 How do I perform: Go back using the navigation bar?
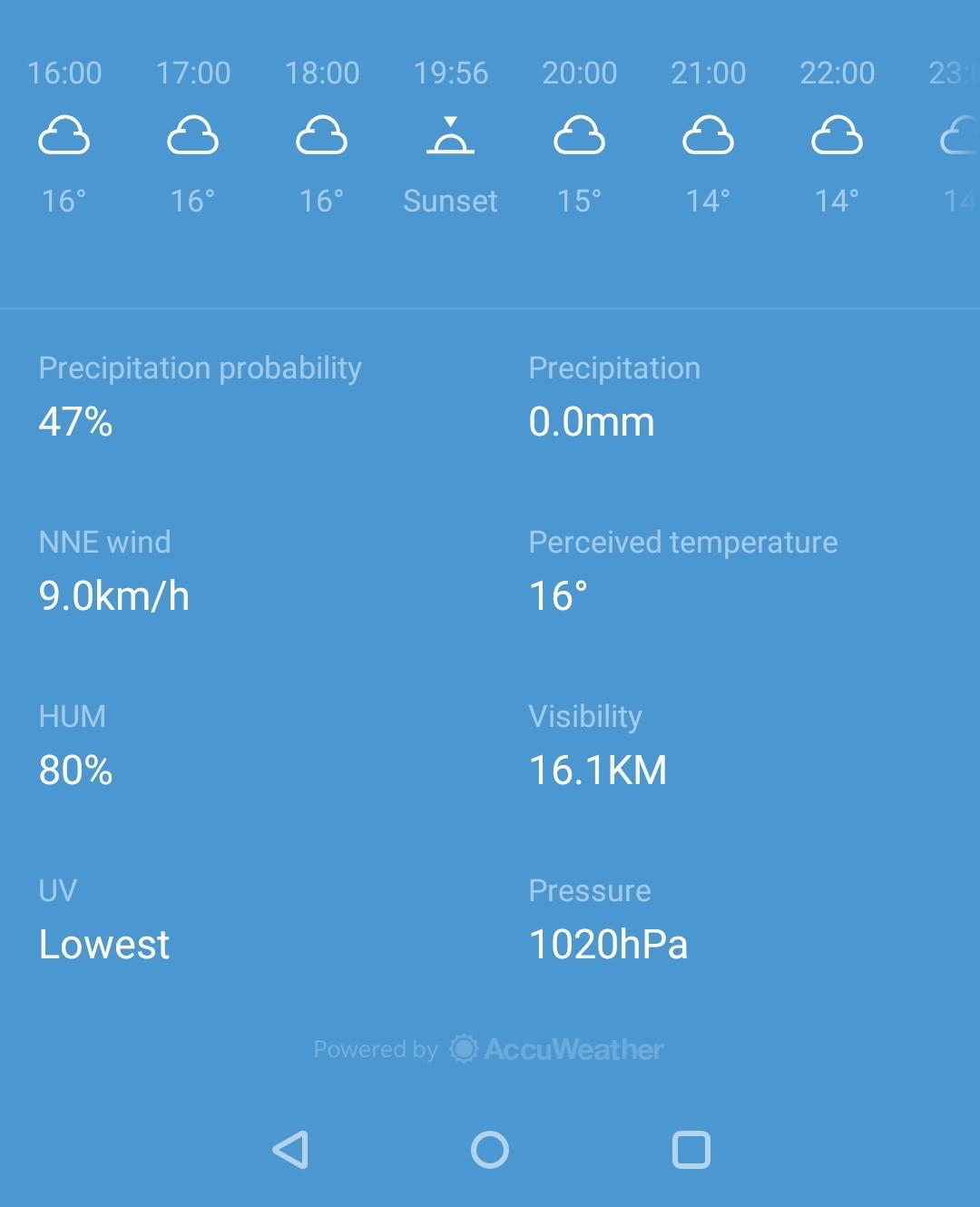click(290, 1150)
